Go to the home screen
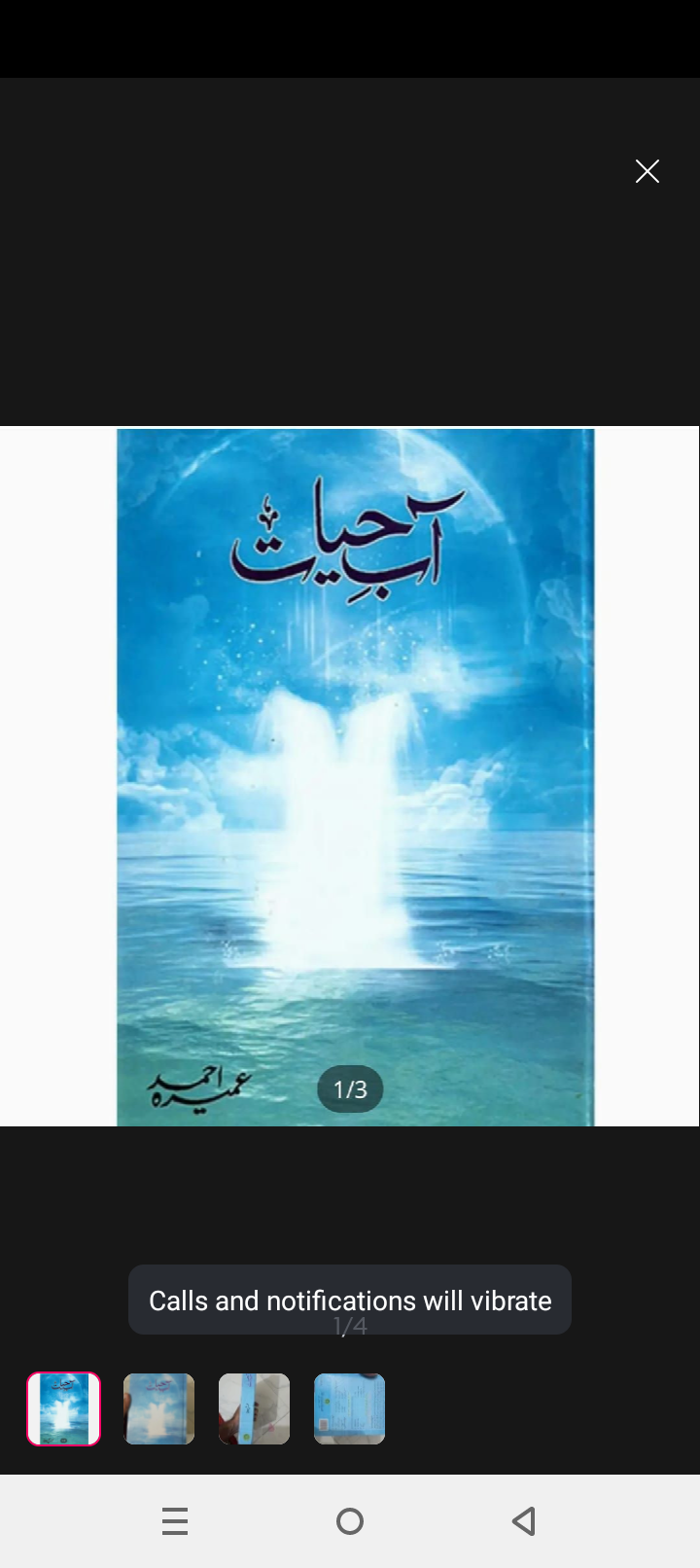The width and height of the screenshot is (700, 1568). (350, 1520)
